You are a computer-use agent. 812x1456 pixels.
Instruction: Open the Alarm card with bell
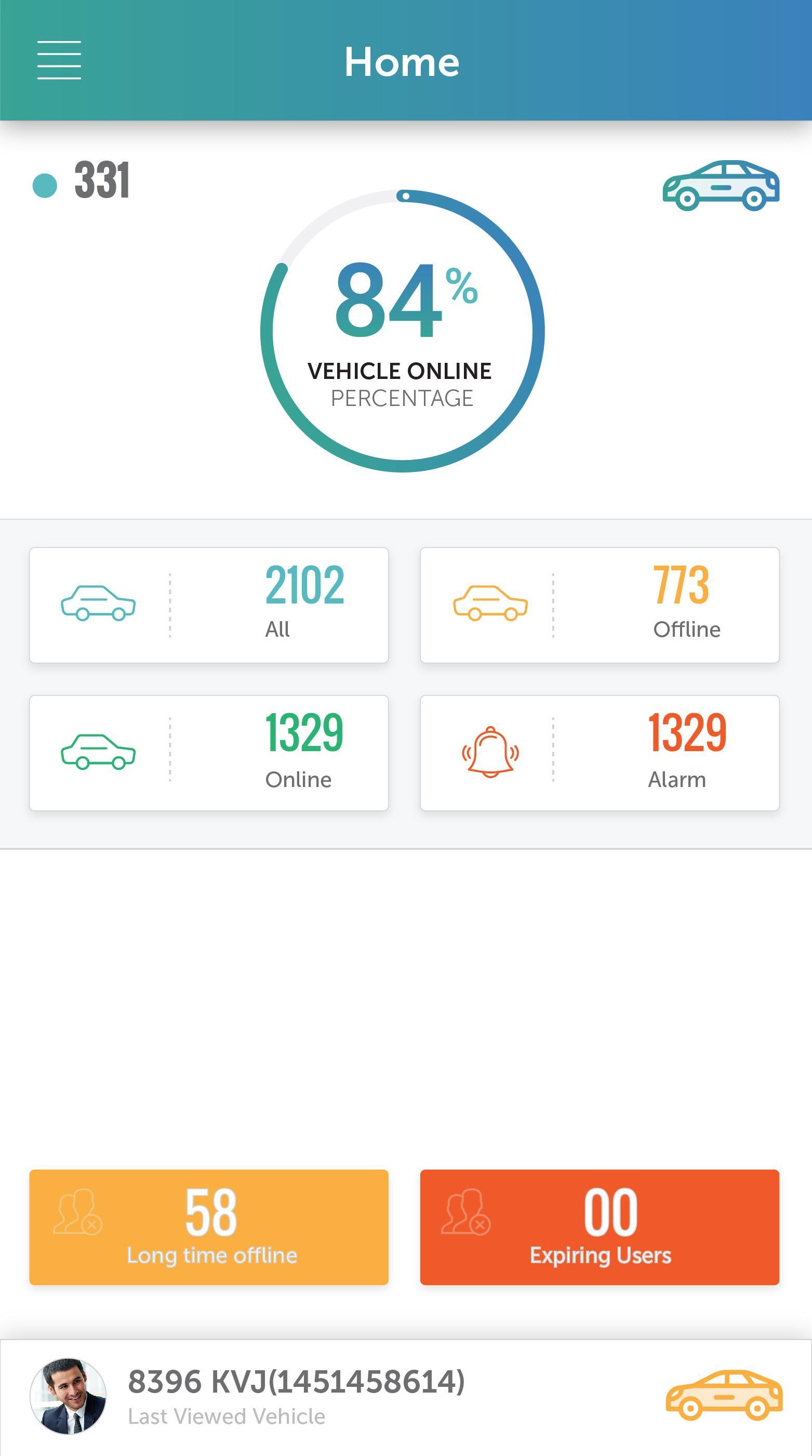(599, 753)
